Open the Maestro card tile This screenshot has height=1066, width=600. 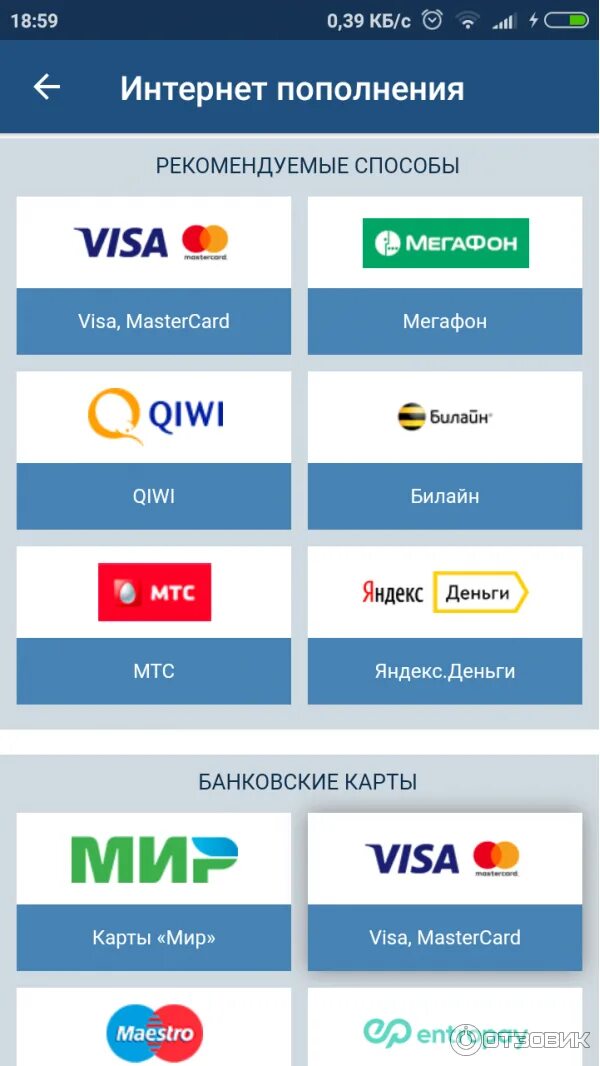[154, 1027]
